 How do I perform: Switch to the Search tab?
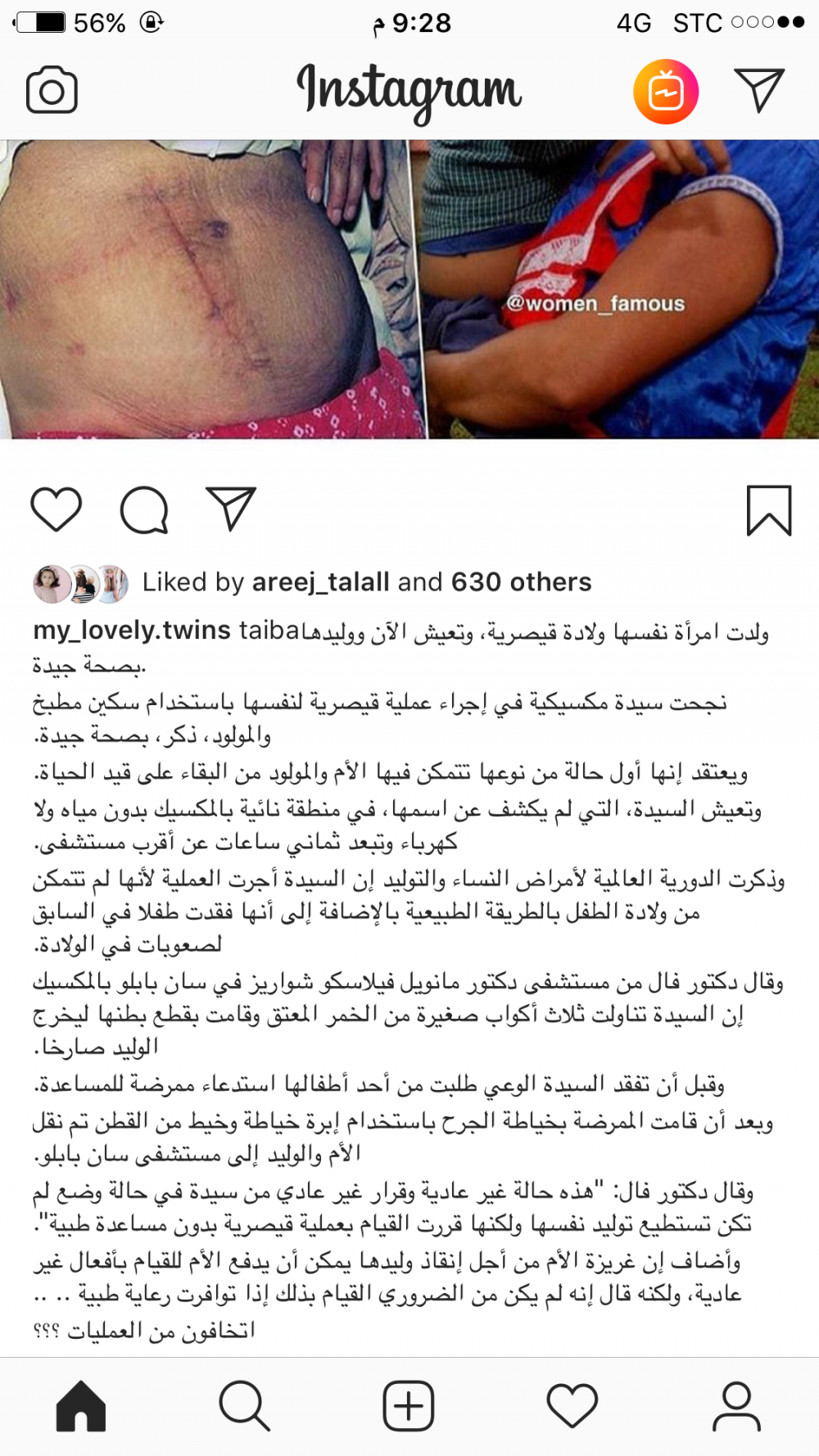pyautogui.click(x=244, y=1406)
